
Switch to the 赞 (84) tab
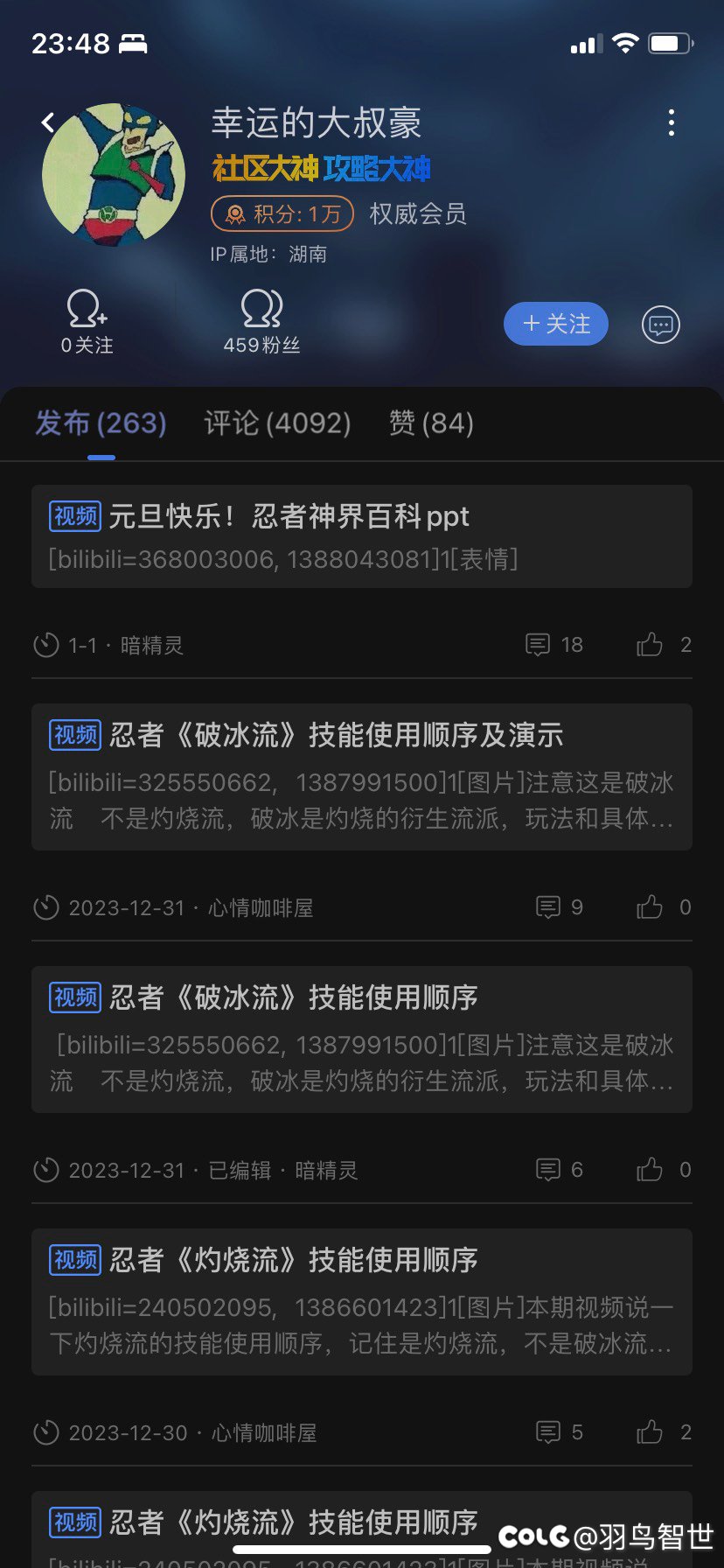click(x=431, y=423)
